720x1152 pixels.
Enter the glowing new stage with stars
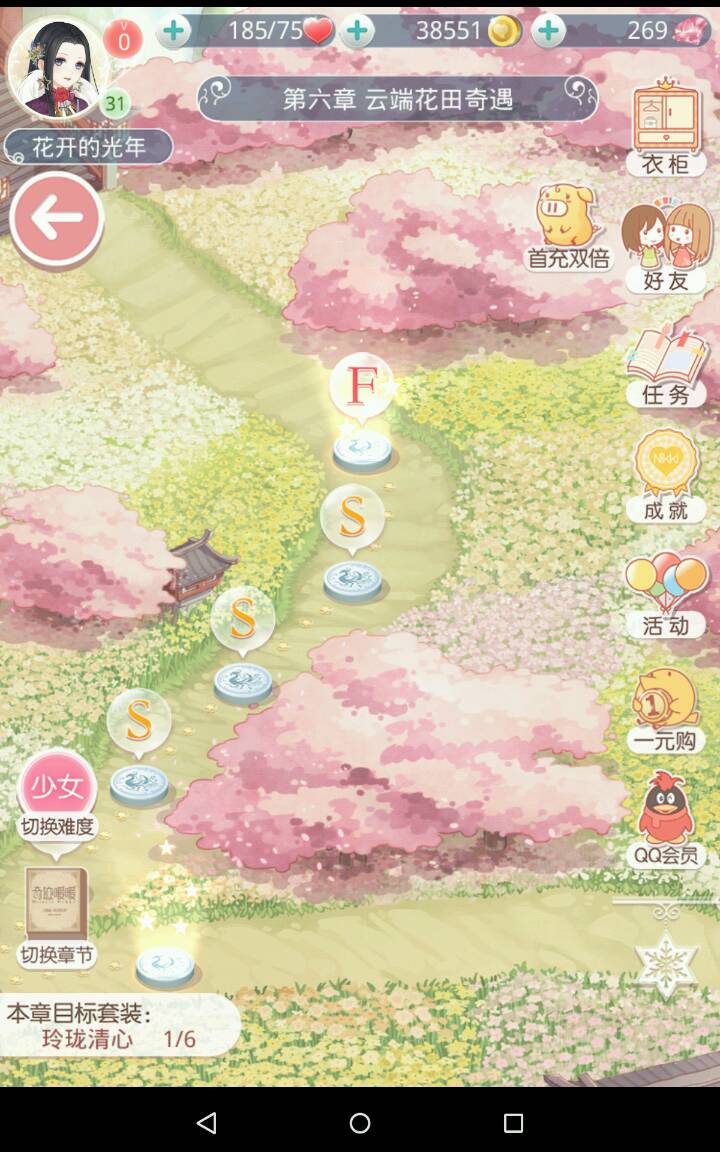[165, 965]
